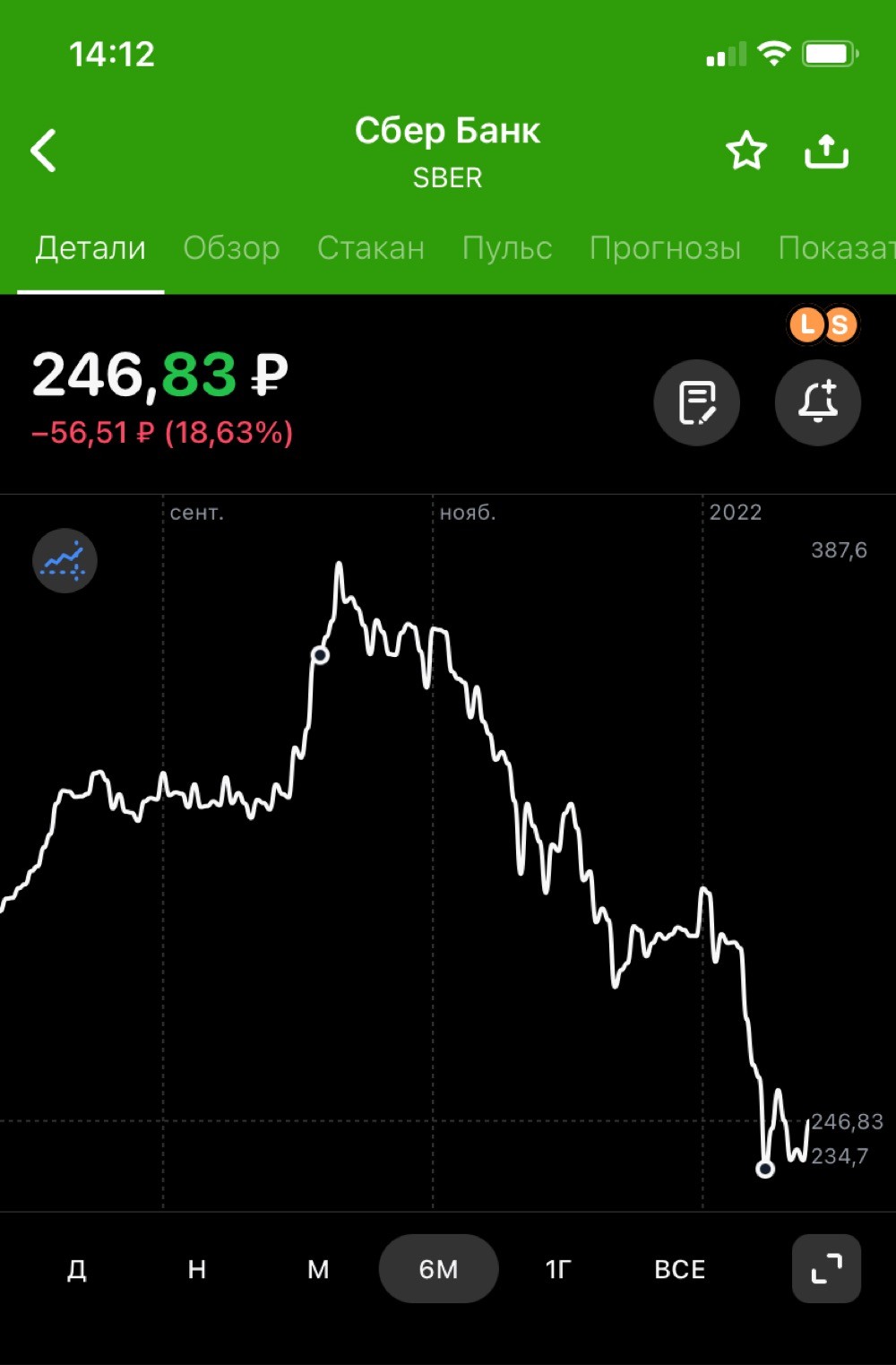This screenshot has width=896, height=1365.
Task: Select the Детали tab
Action: click(x=90, y=247)
